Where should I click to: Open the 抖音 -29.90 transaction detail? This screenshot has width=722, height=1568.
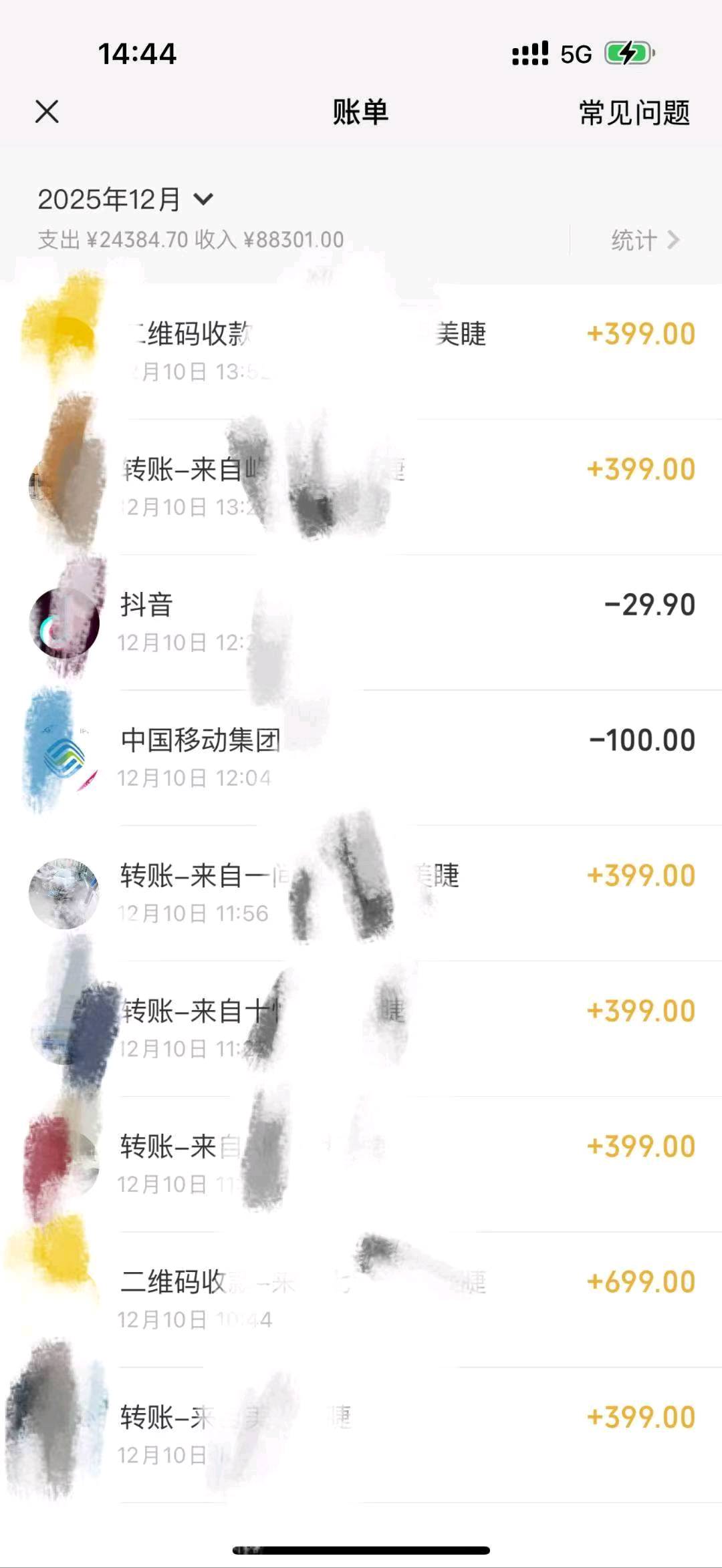tap(361, 621)
